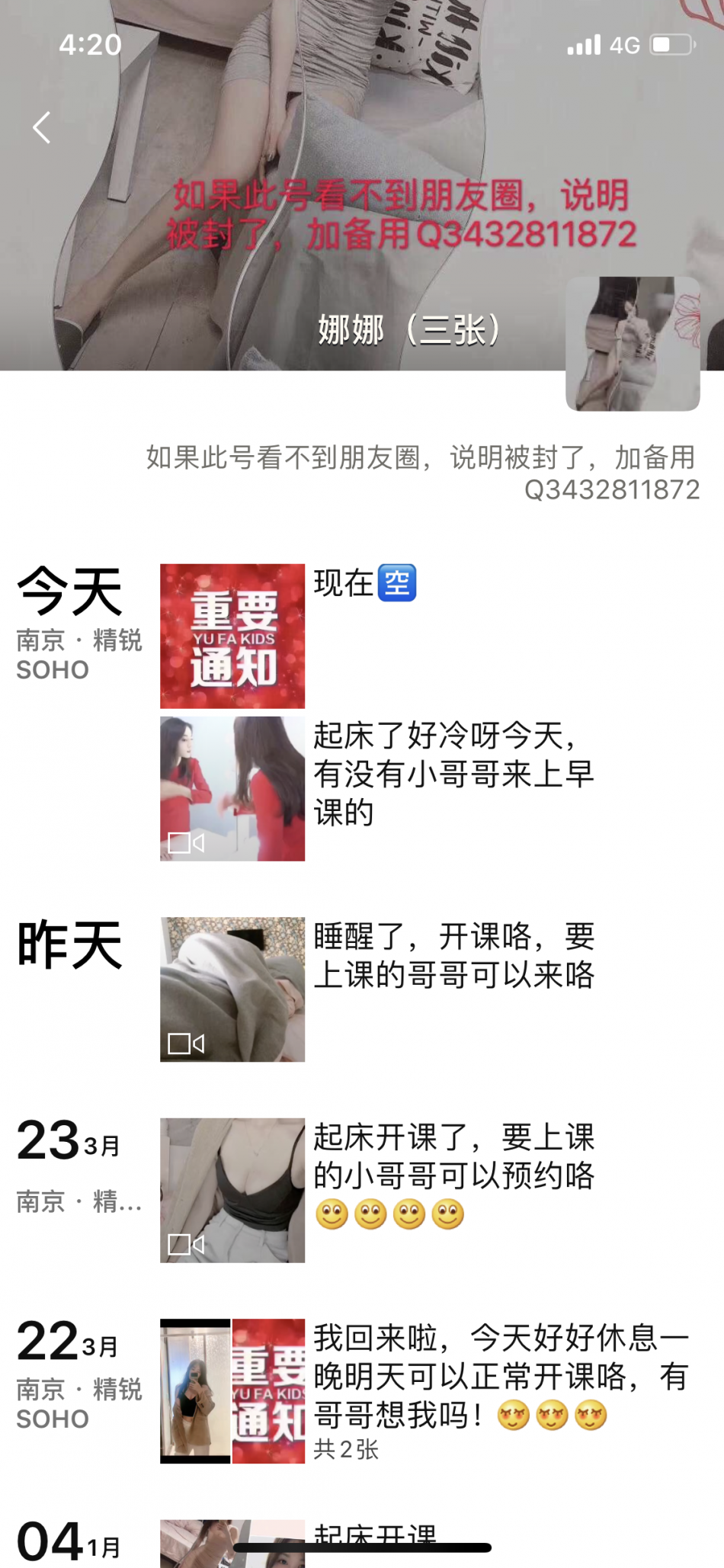Screen dimensions: 724x1568
Task: Play today's video about 起床了好冷呀今天
Action: pos(232,788)
